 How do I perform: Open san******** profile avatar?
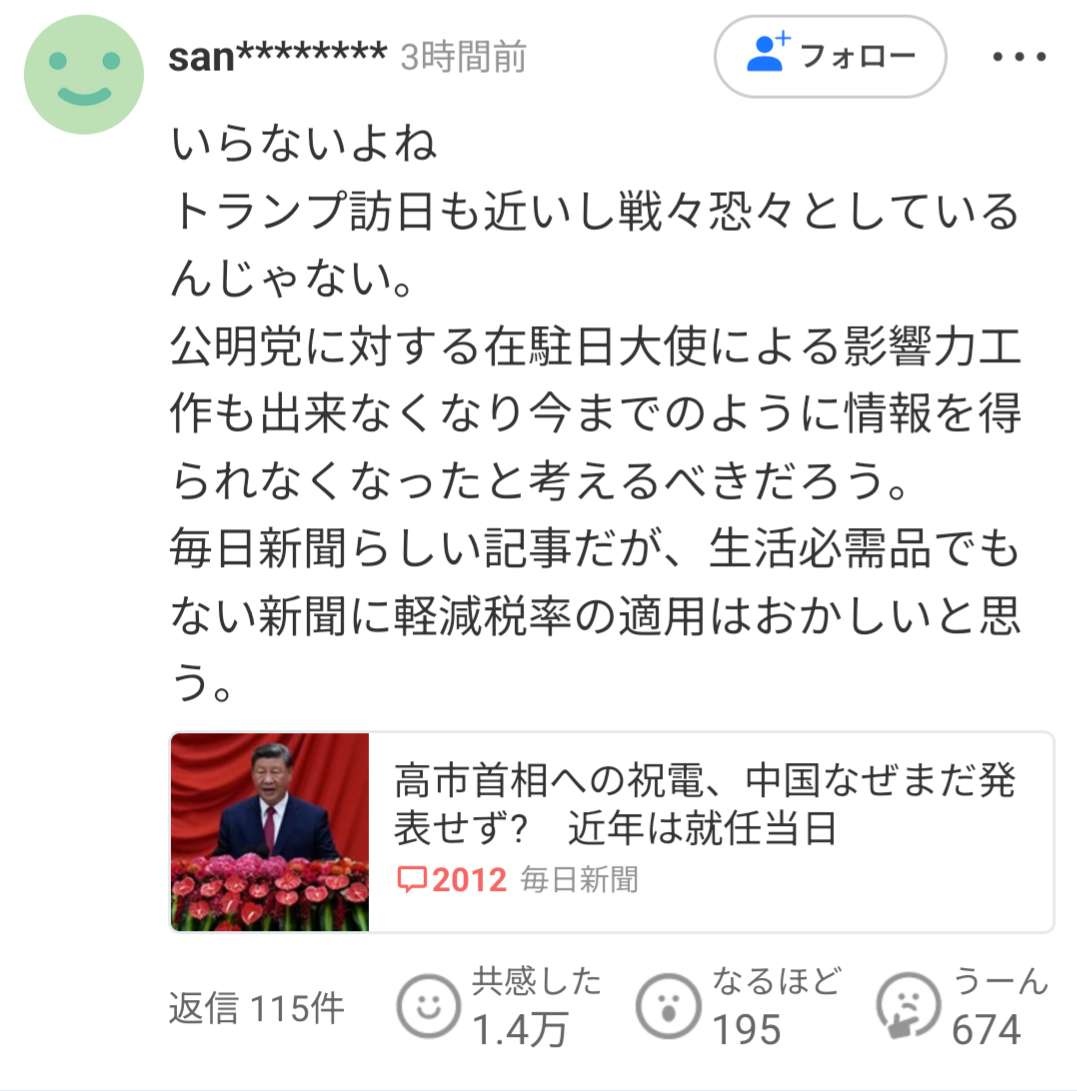(84, 75)
